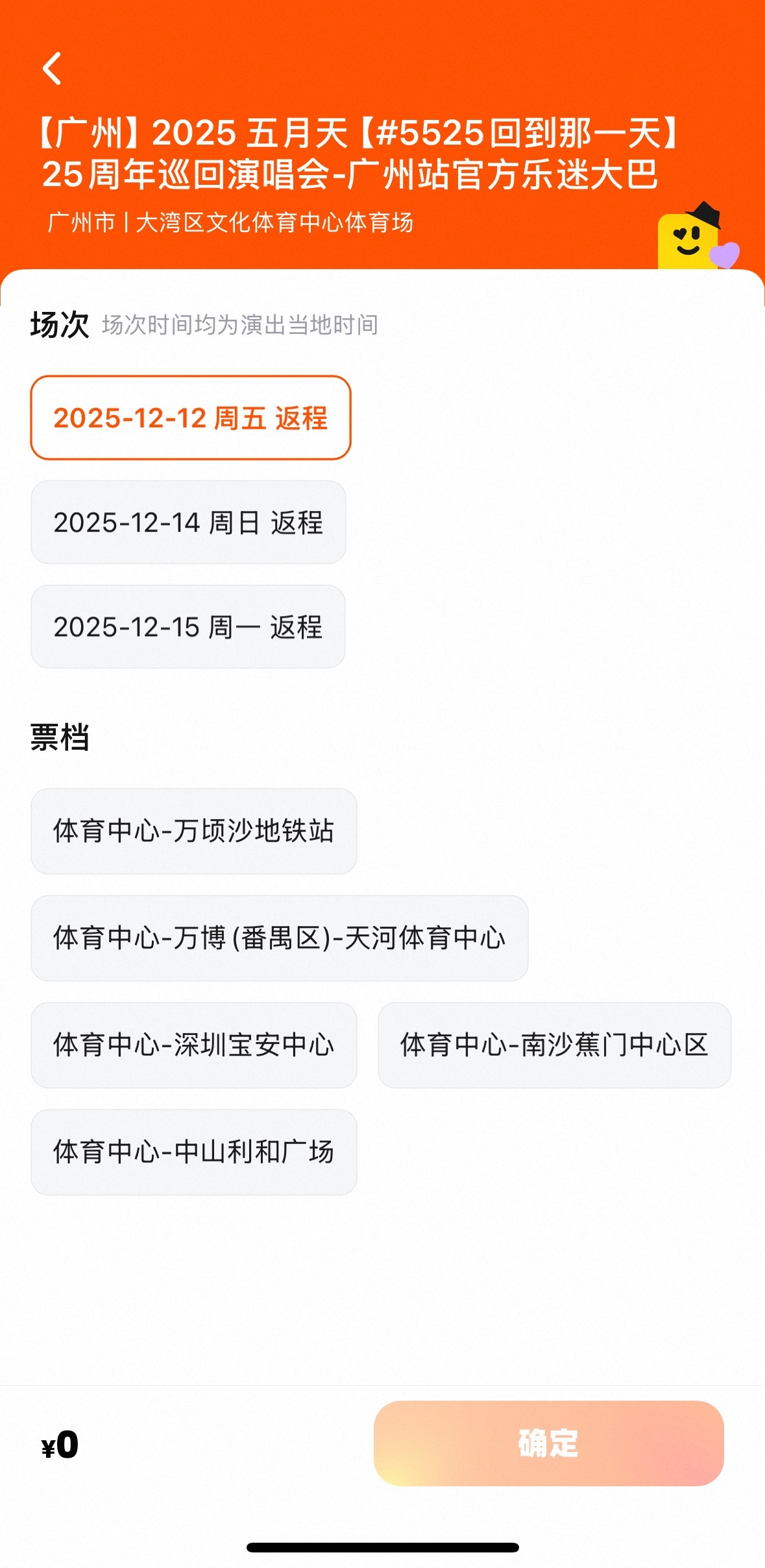765x1568 pixels.
Task: Pick 体育中心-南沙蕉门中心区 ticket option
Action: (x=554, y=1045)
